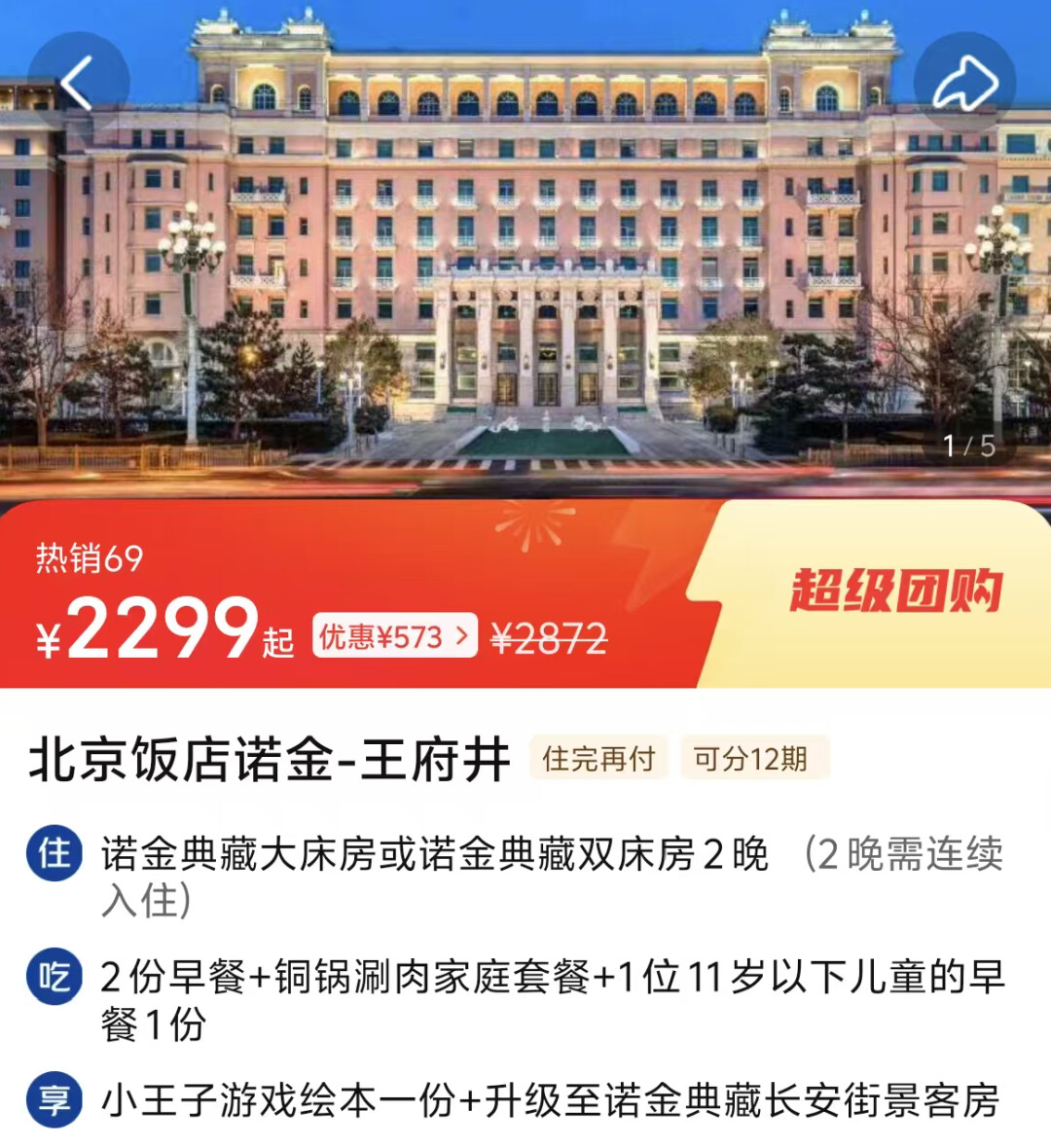Image resolution: width=1051 pixels, height=1148 pixels.
Task: Go back using the arrow icon
Action: (78, 83)
